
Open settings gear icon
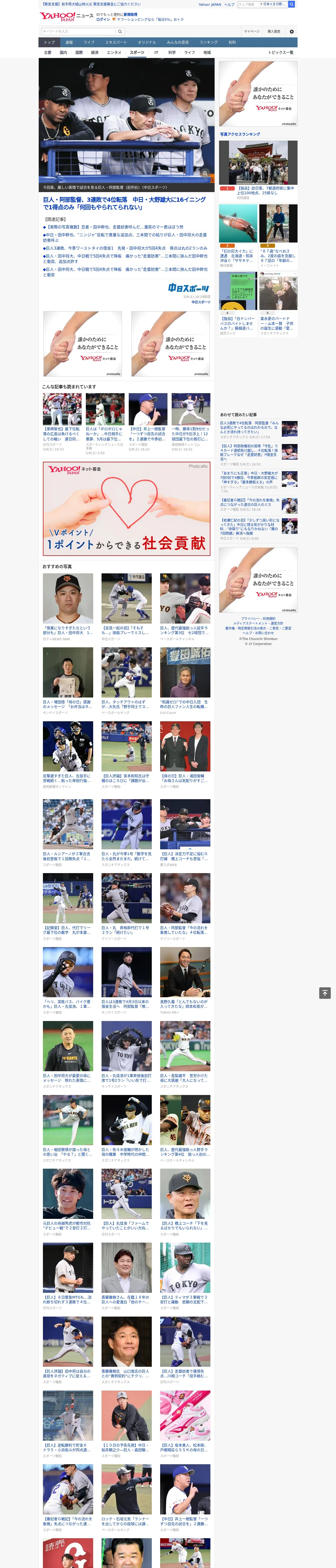292,31
